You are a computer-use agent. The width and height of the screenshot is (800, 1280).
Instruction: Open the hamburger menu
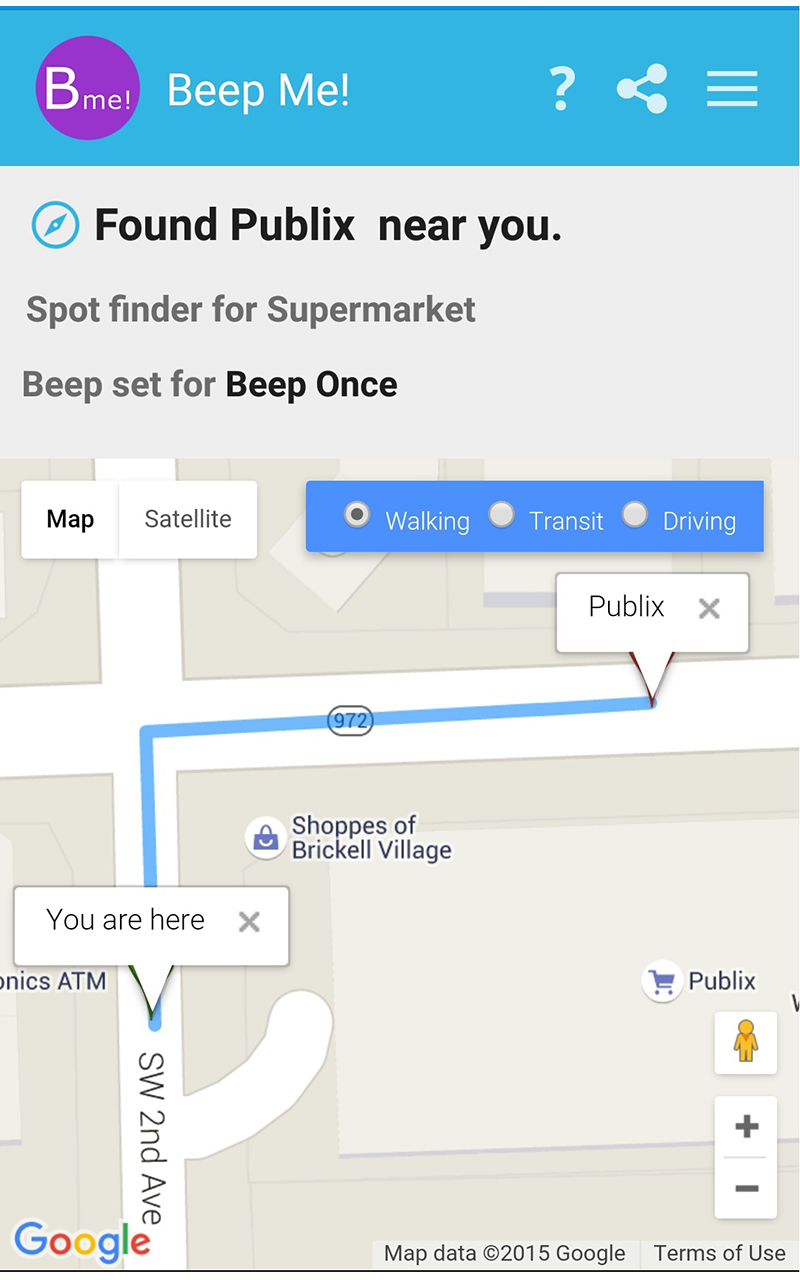pyautogui.click(x=731, y=88)
